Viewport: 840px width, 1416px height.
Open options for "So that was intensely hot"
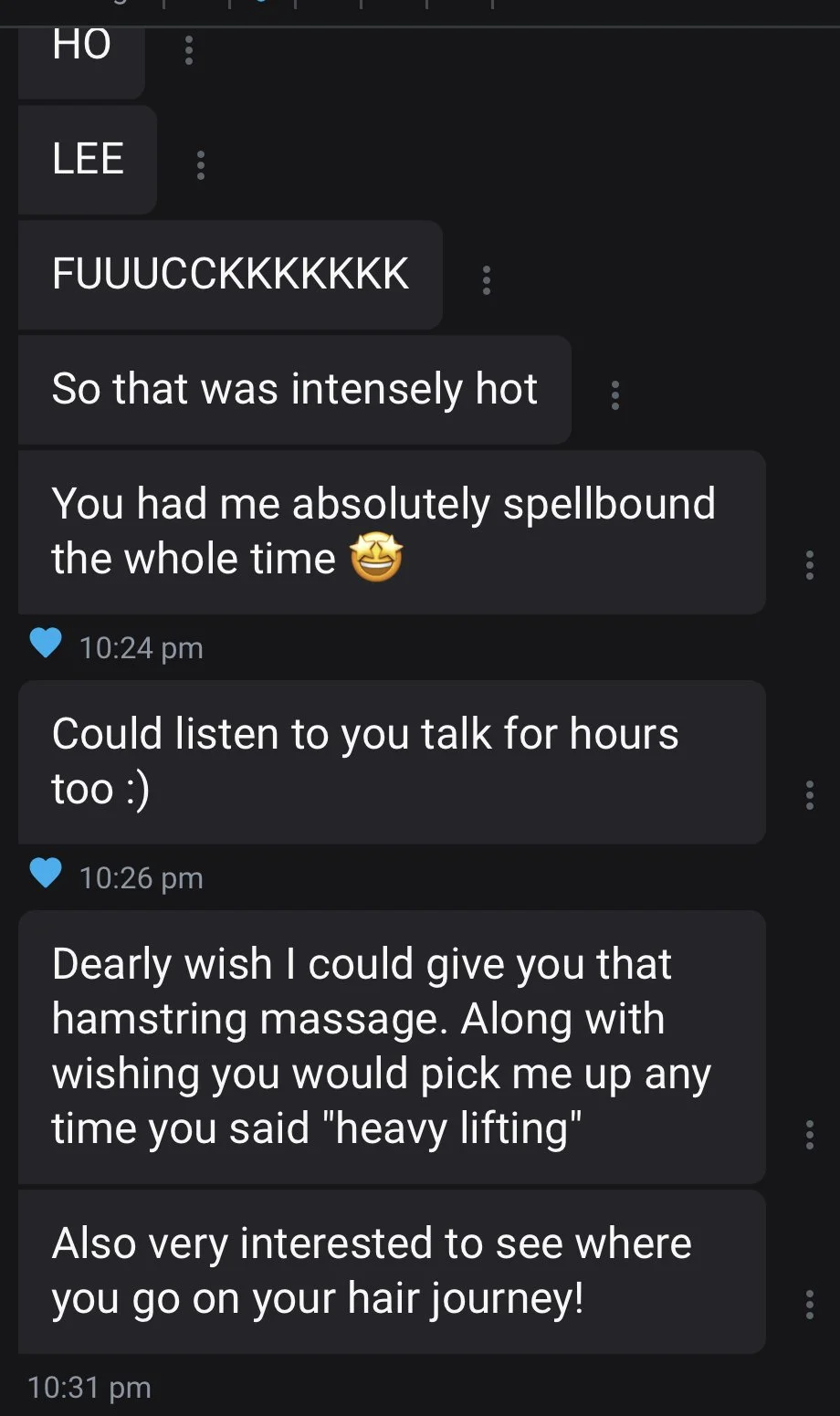[x=615, y=394]
